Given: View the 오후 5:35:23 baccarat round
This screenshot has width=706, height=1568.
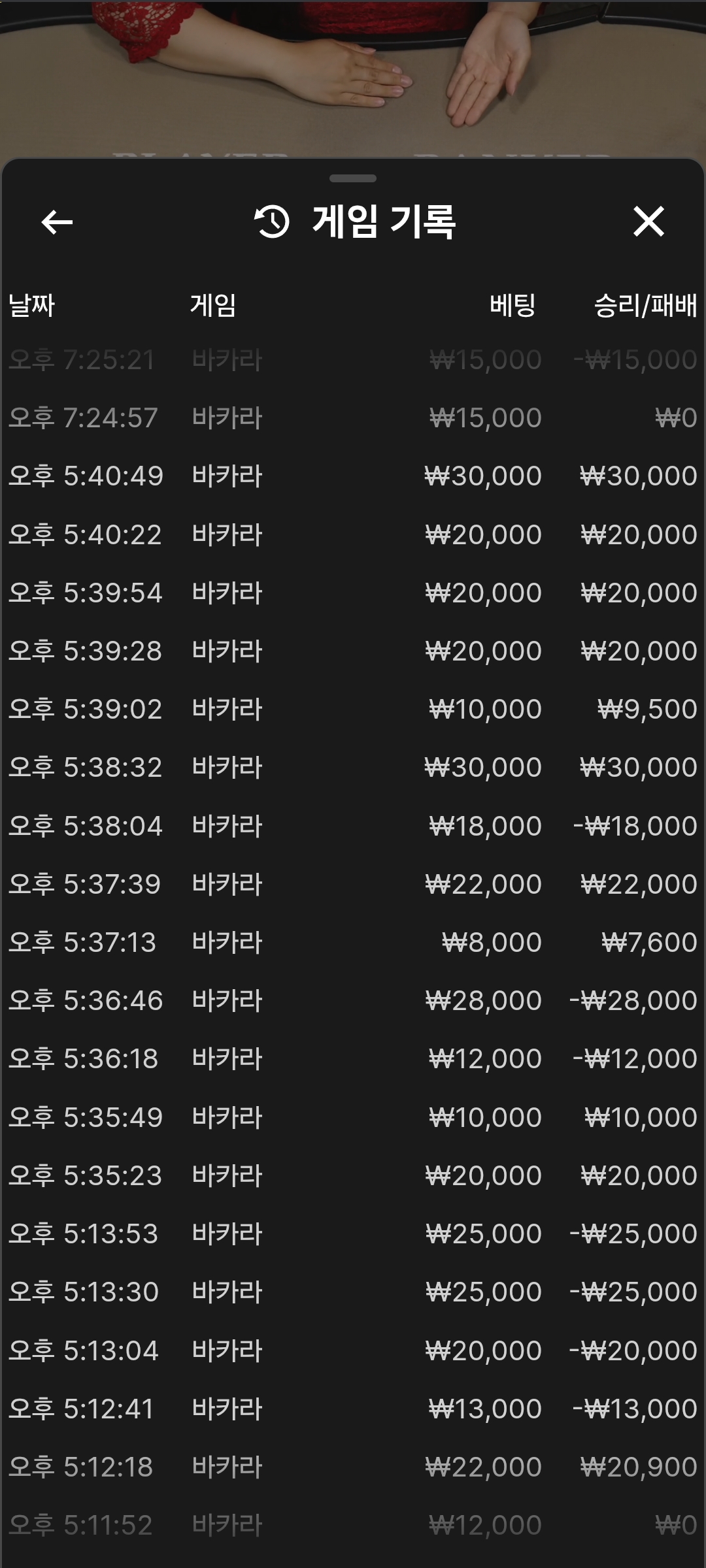Looking at the screenshot, I should tap(353, 1176).
